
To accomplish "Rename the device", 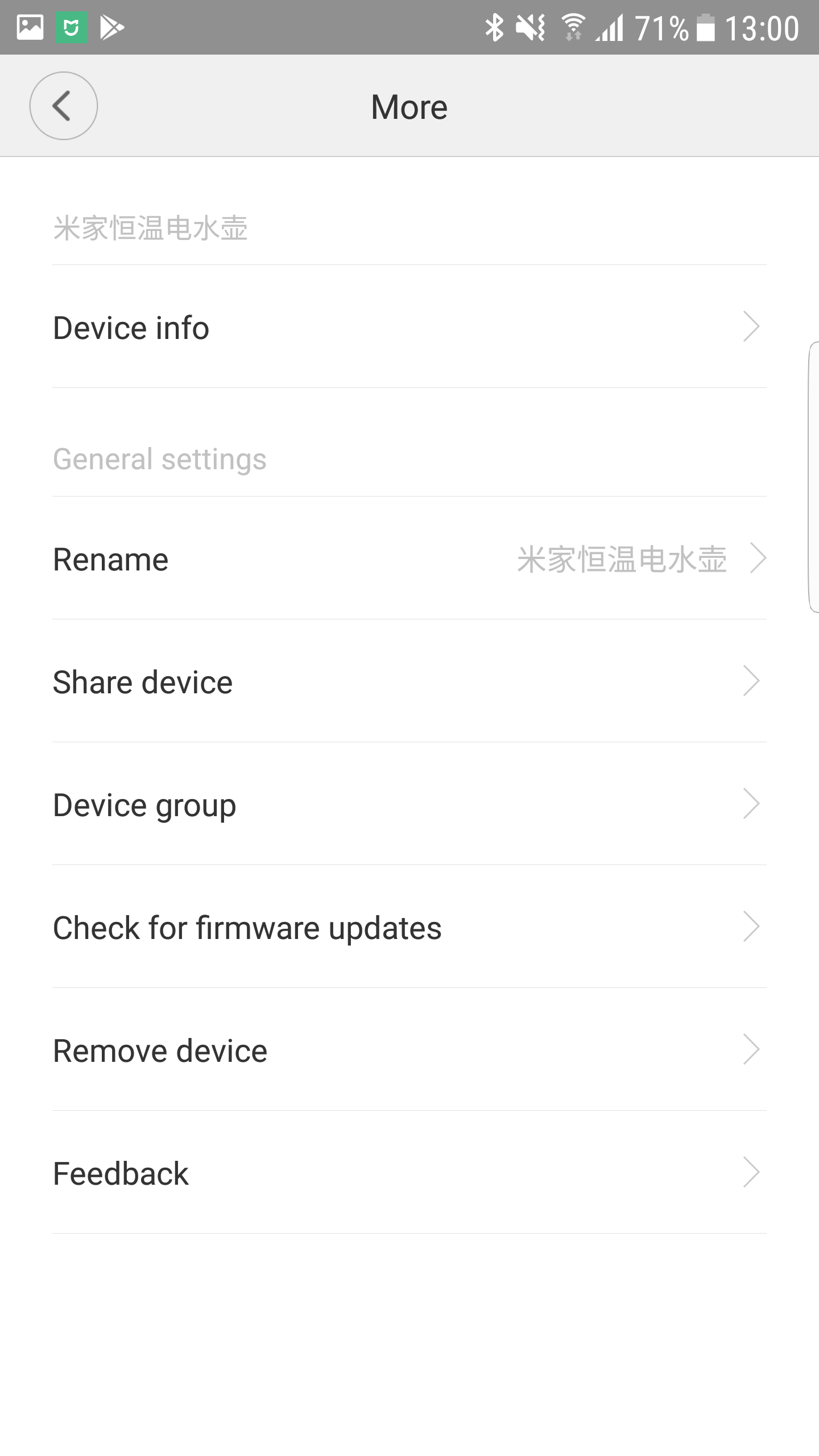I will pos(409,559).
